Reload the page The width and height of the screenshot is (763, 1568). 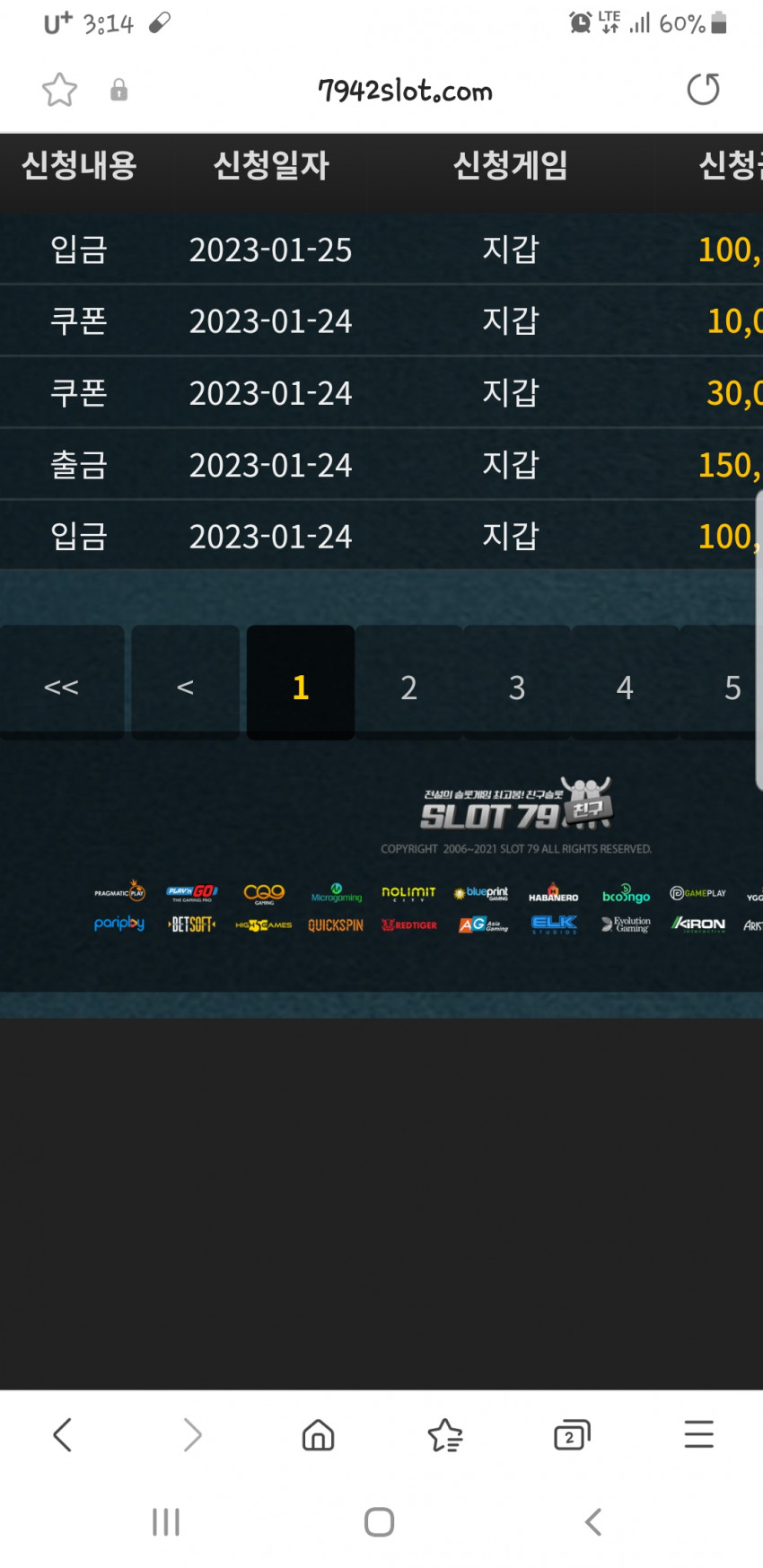pyautogui.click(x=703, y=90)
